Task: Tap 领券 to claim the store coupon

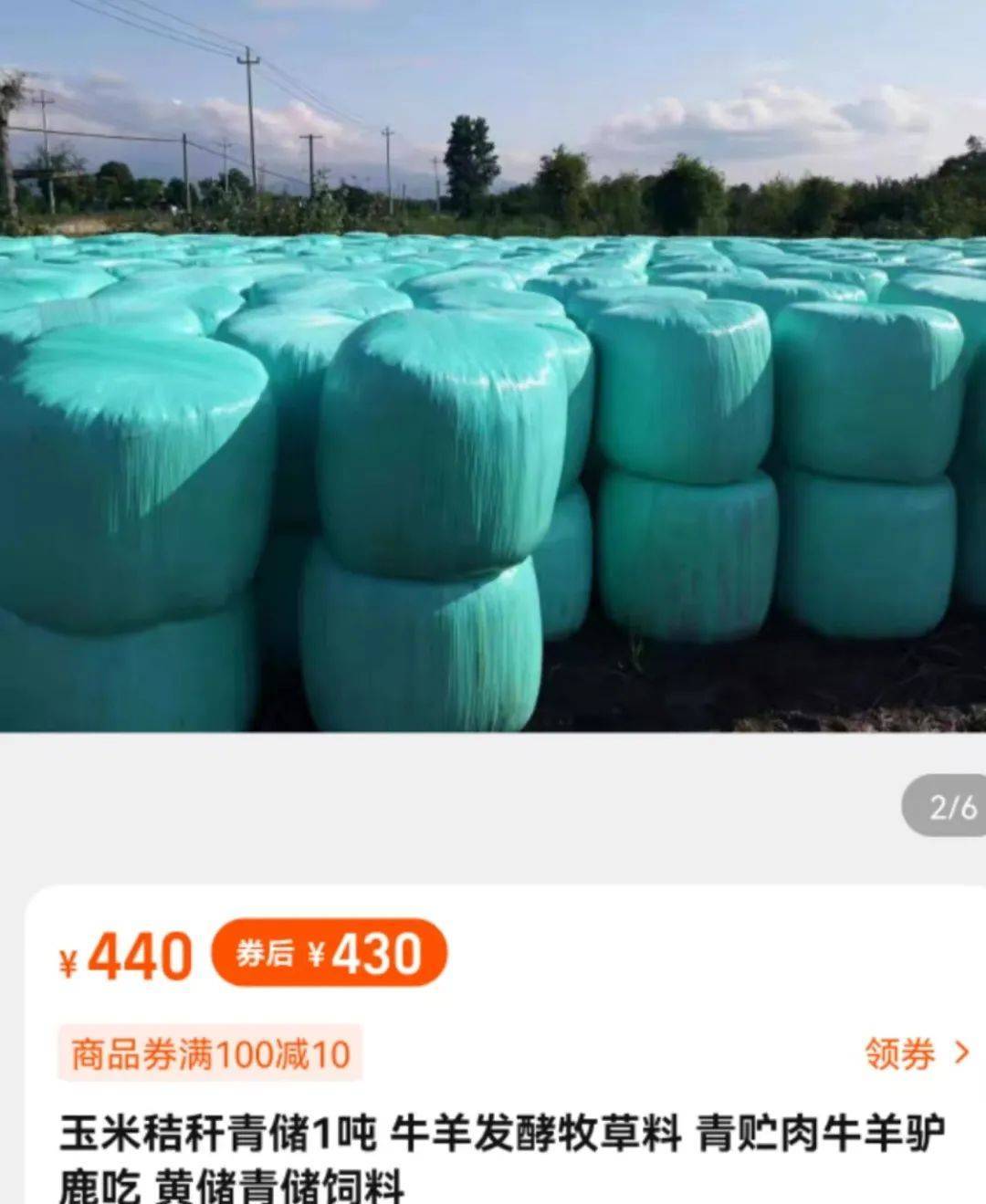Action: click(x=899, y=1056)
